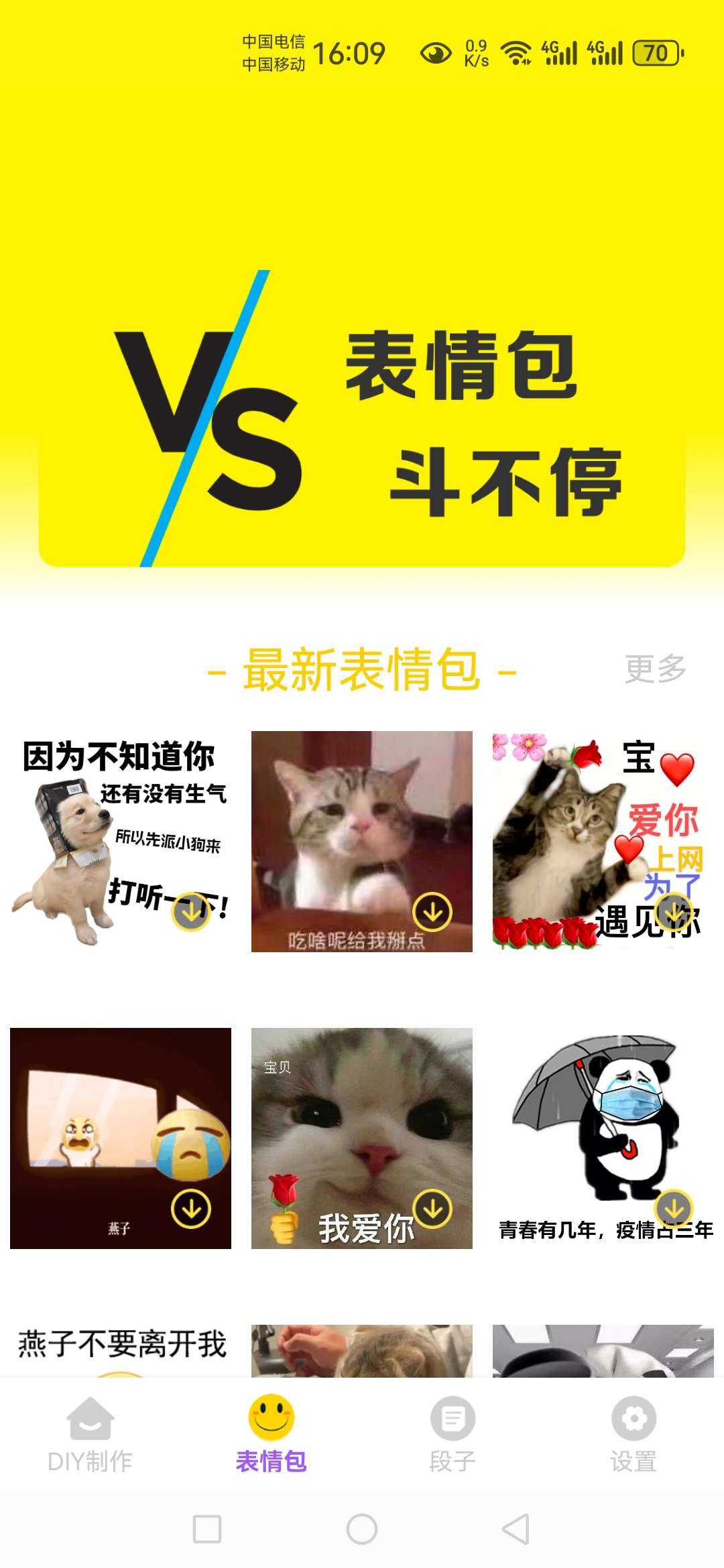Go back with the system back button

[516, 1529]
